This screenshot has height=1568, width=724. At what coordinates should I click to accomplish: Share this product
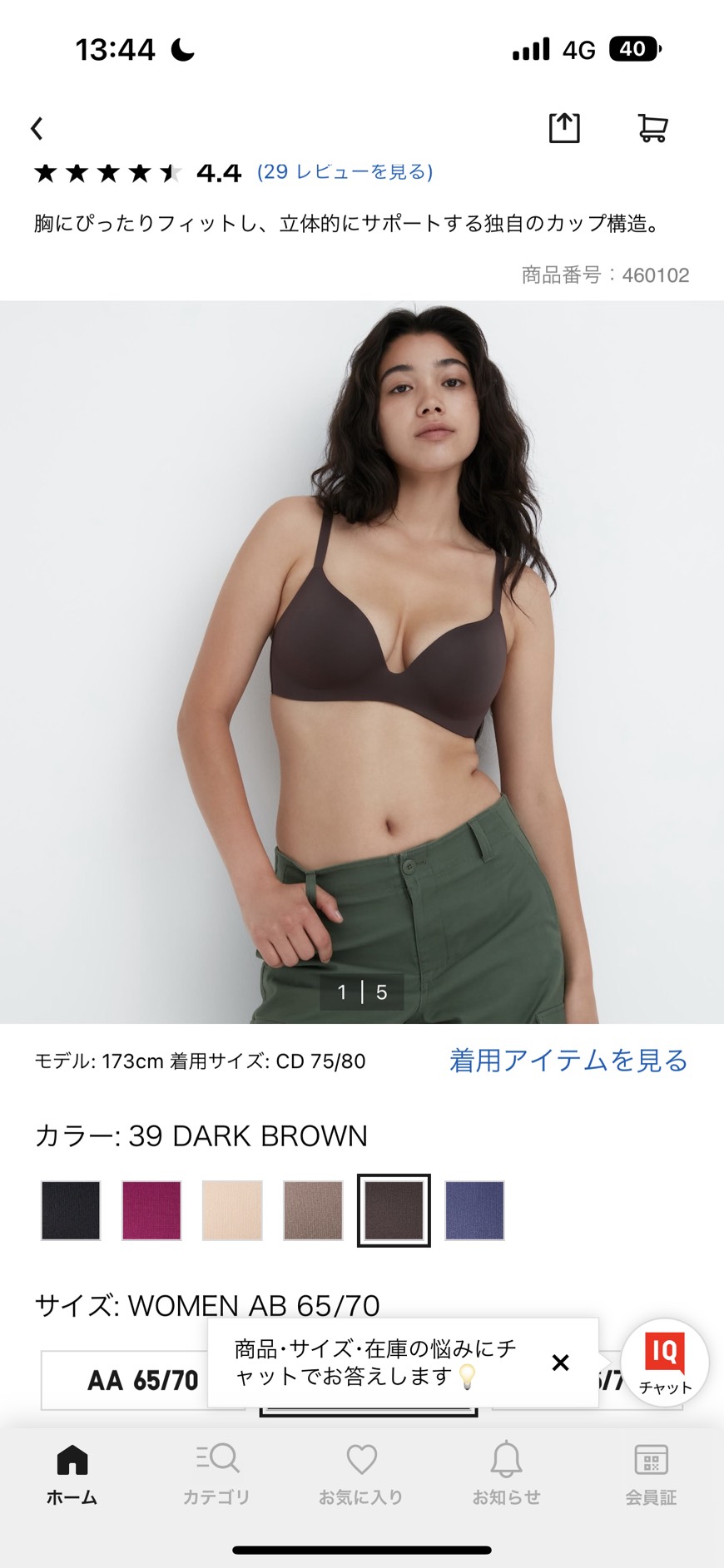click(564, 127)
